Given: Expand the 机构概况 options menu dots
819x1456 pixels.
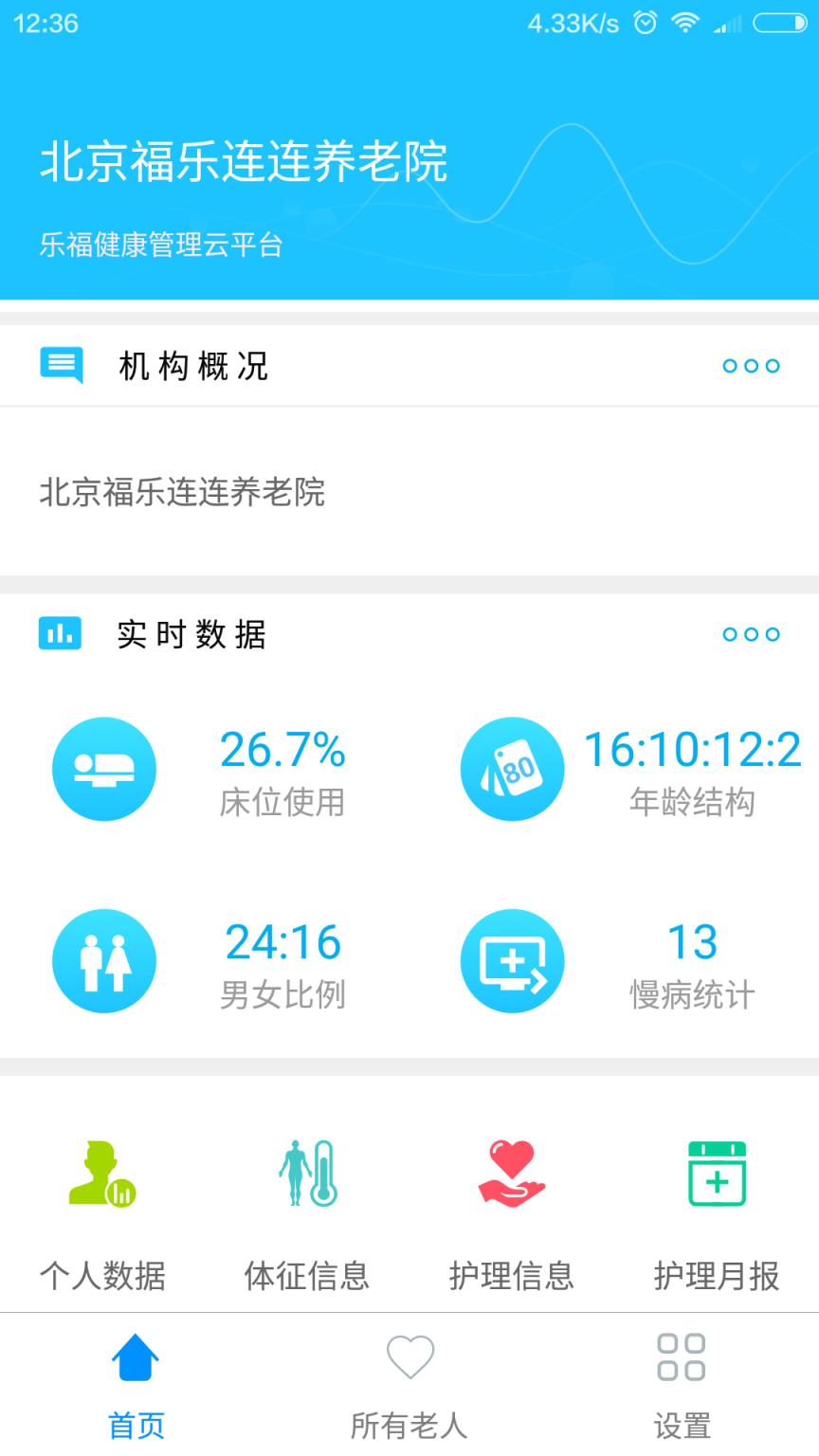Looking at the screenshot, I should (750, 366).
